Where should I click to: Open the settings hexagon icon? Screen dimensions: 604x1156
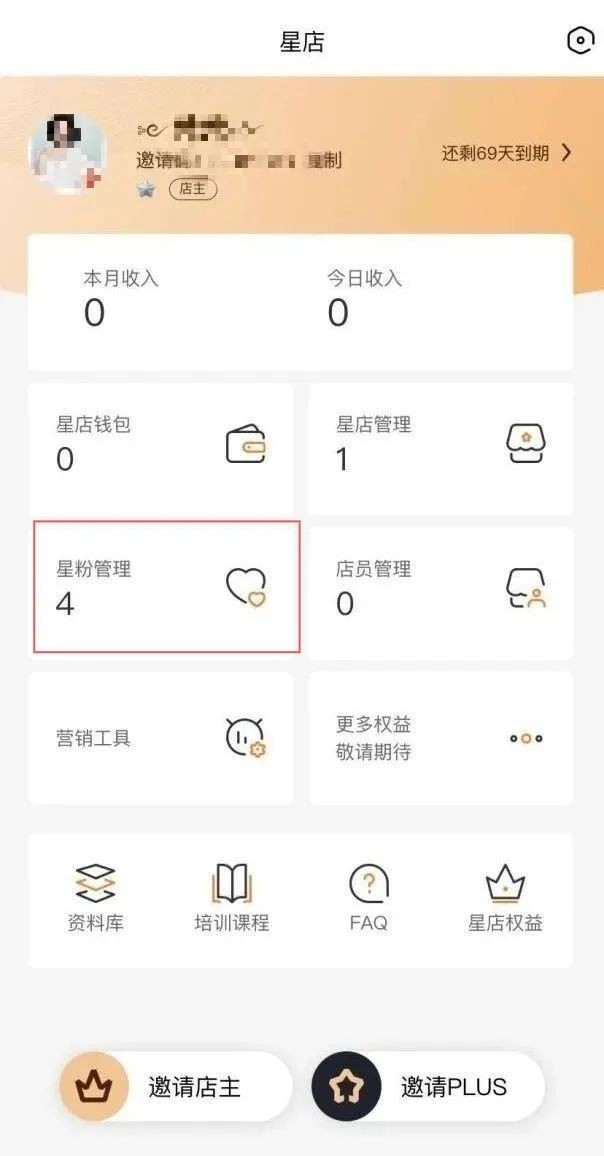click(579, 40)
